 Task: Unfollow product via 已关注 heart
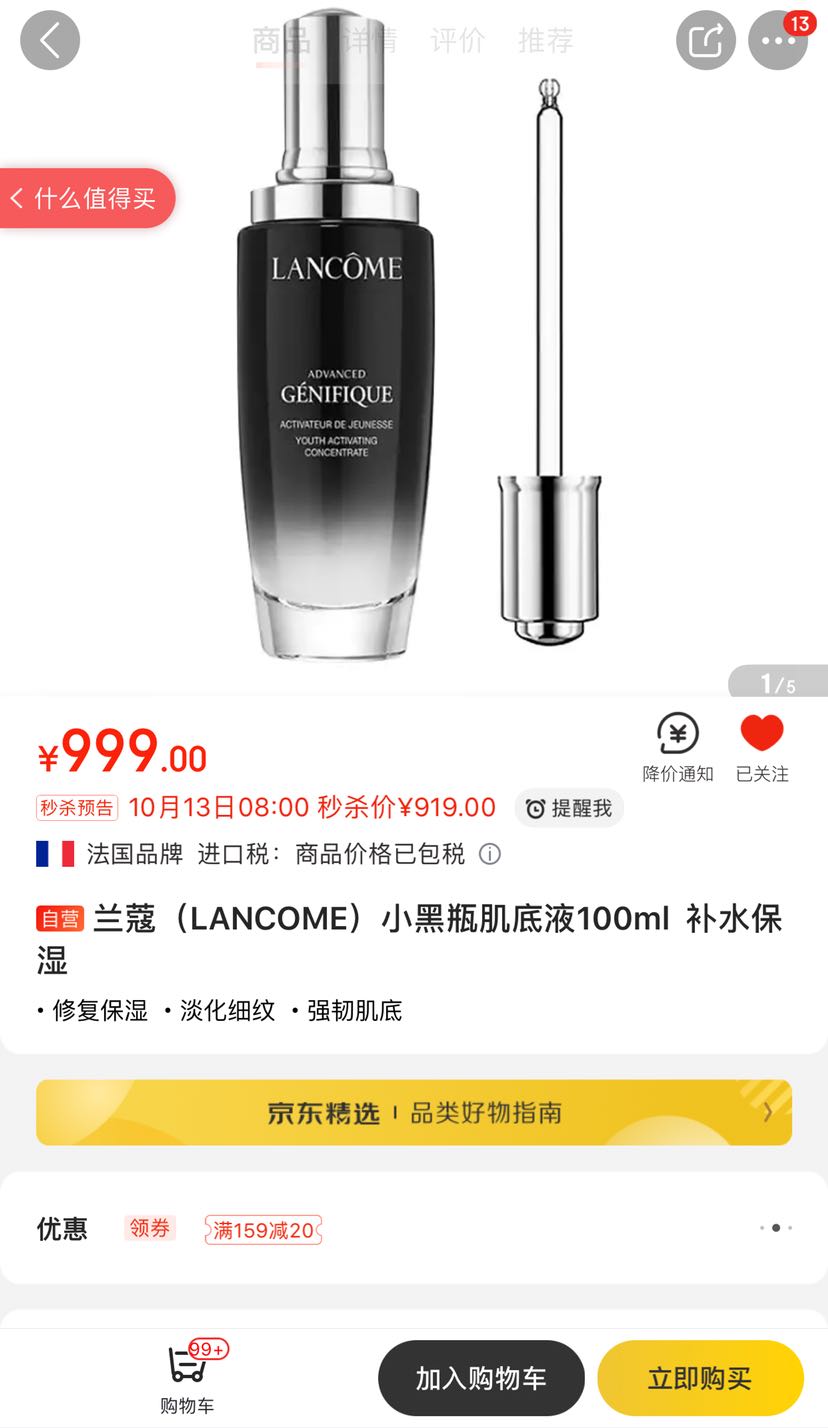click(x=762, y=747)
